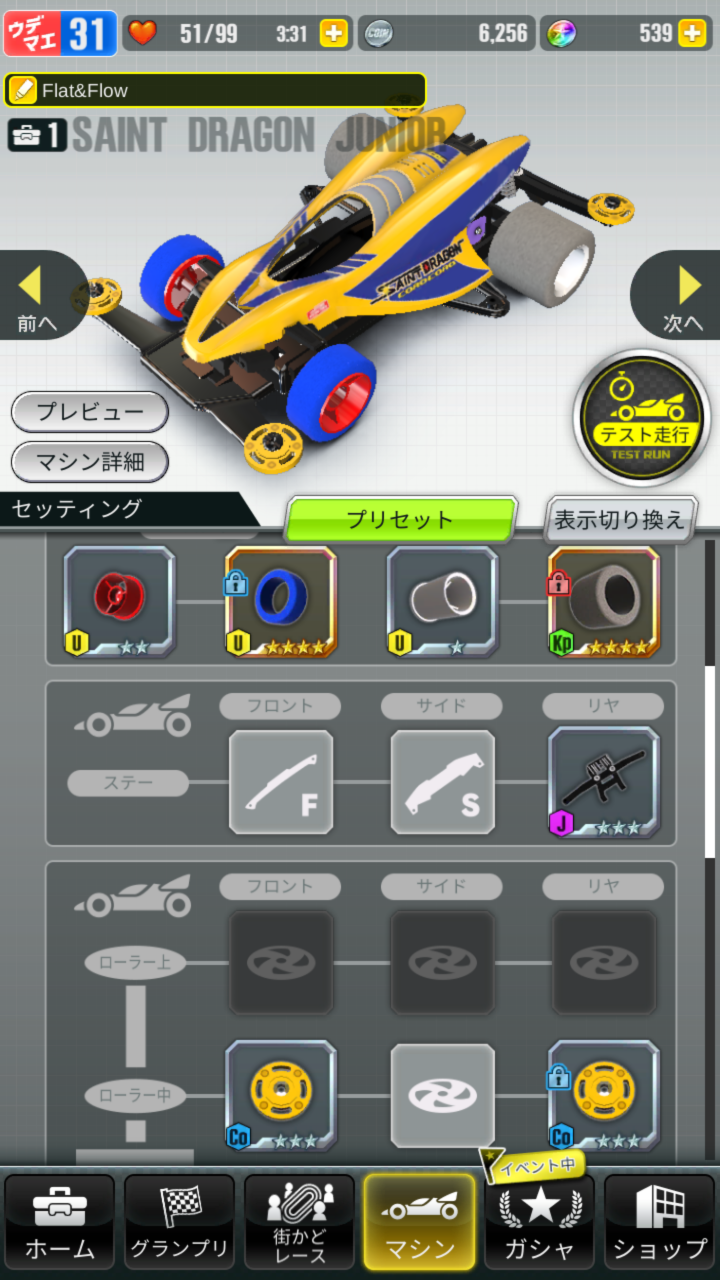Switch to the グランプリ tab
The height and width of the screenshot is (1280, 720).
(x=180, y=1222)
